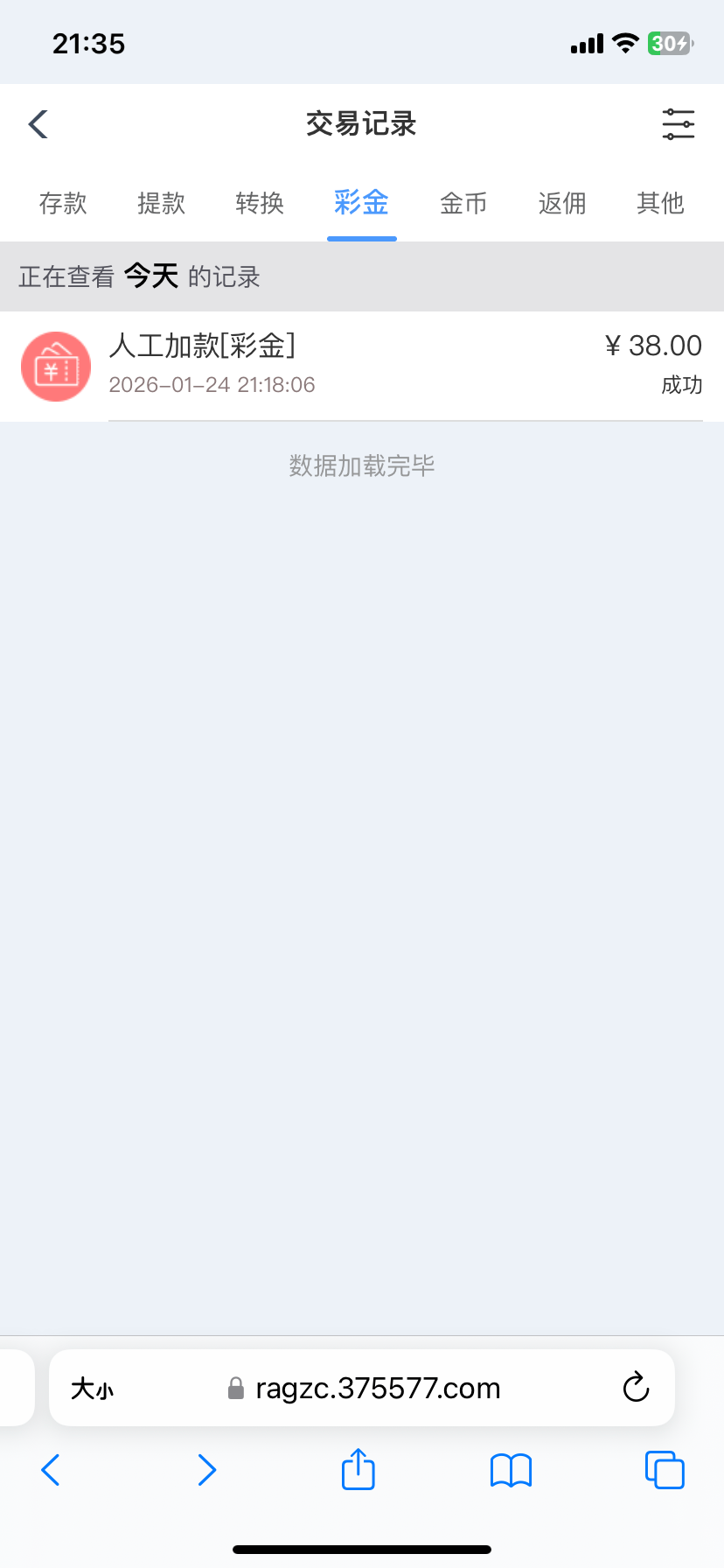This screenshot has width=724, height=1568.
Task: Share this page from Safari
Action: pos(359,1469)
